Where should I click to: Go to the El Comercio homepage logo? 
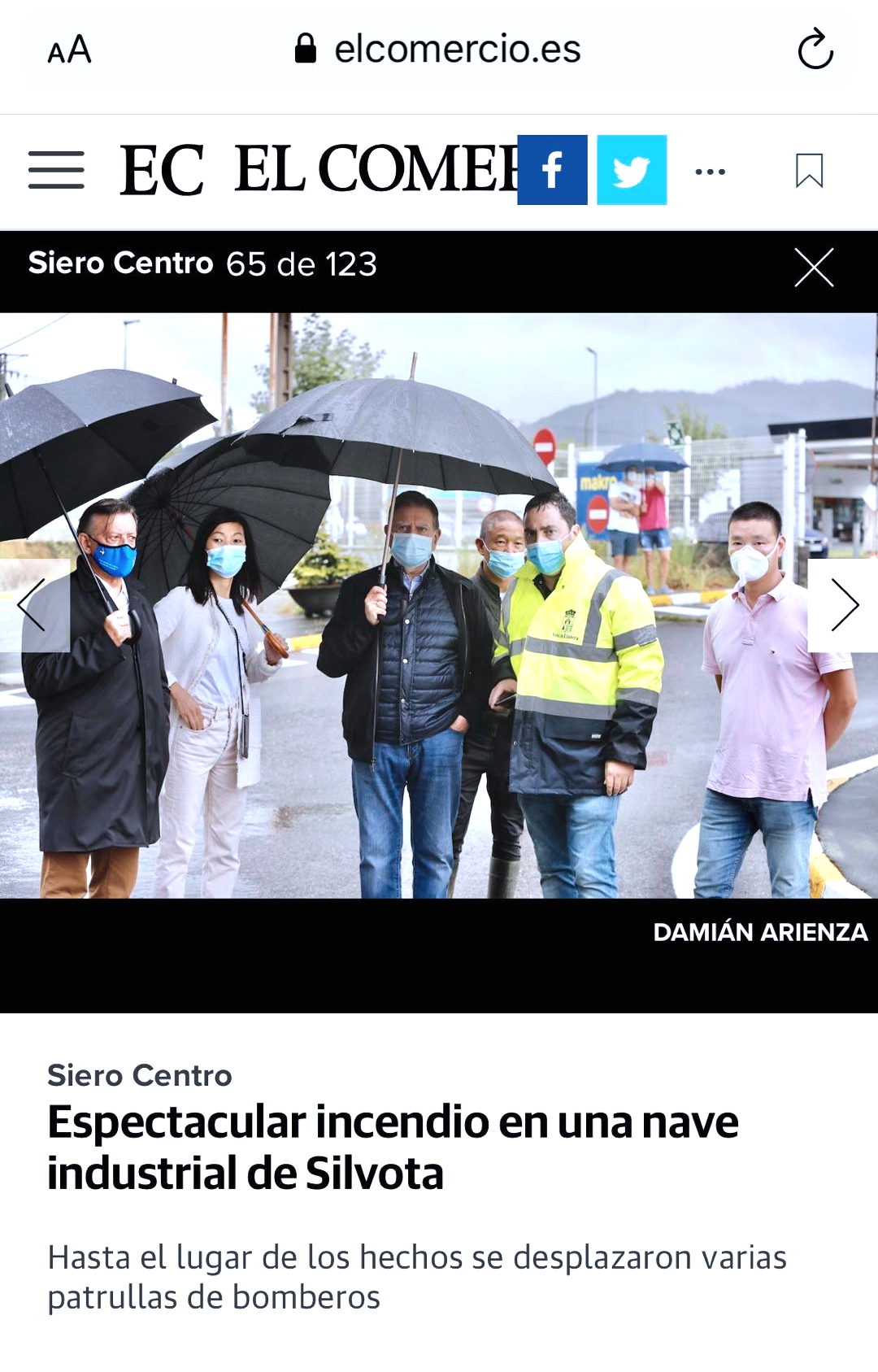(x=317, y=170)
